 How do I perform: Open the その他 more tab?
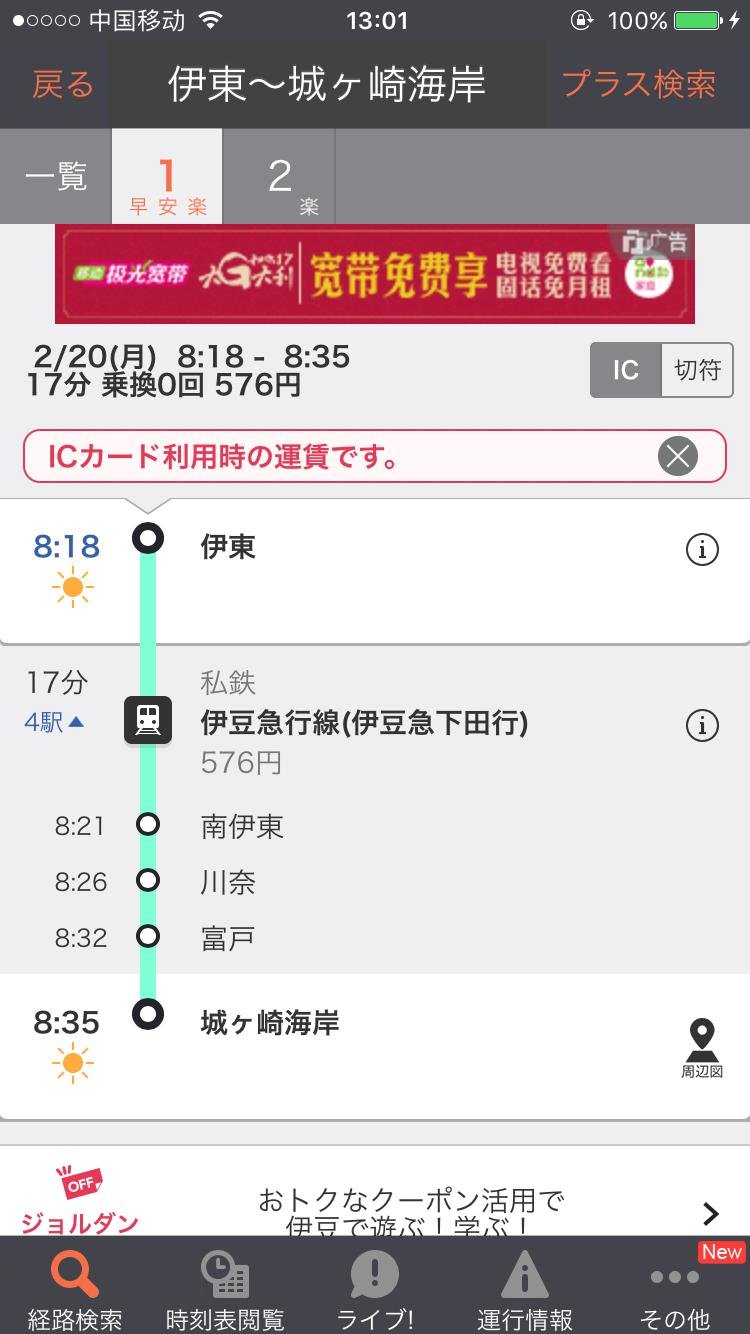675,1288
